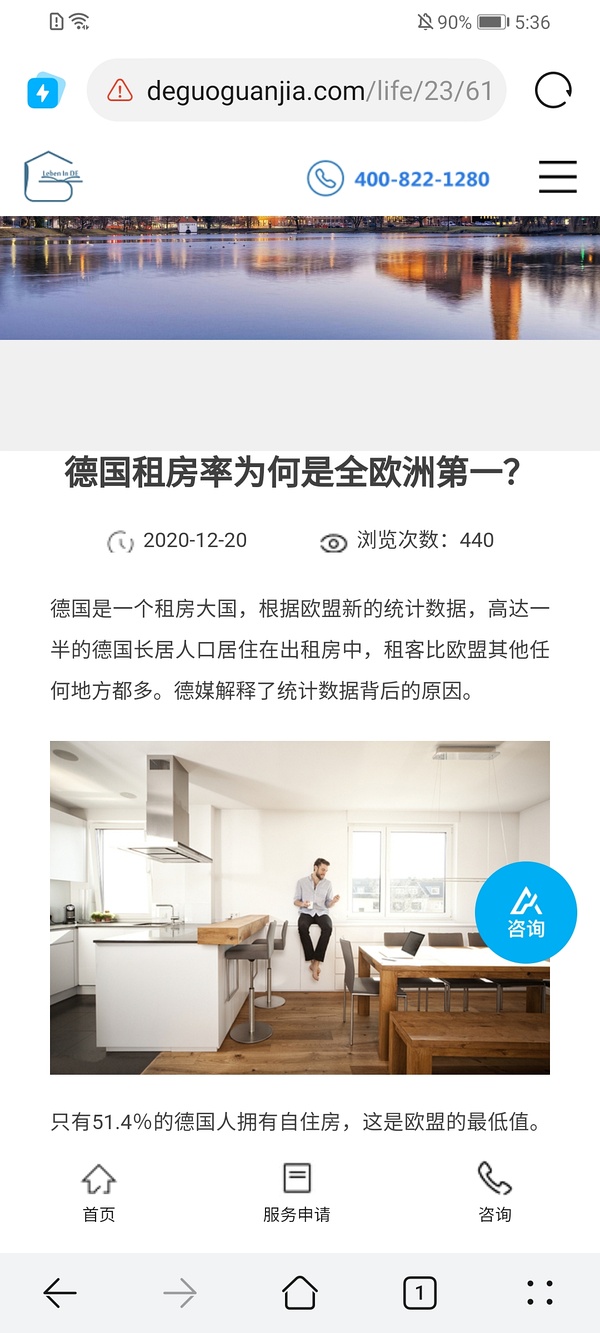Open the browser home page button
The height and width of the screenshot is (1333, 600).
[300, 1293]
